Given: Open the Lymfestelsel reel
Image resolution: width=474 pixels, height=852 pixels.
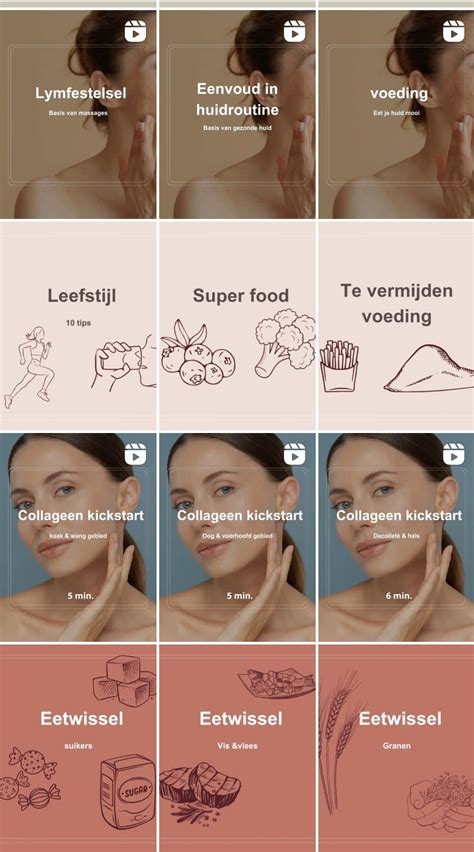Looking at the screenshot, I should (x=78, y=114).
